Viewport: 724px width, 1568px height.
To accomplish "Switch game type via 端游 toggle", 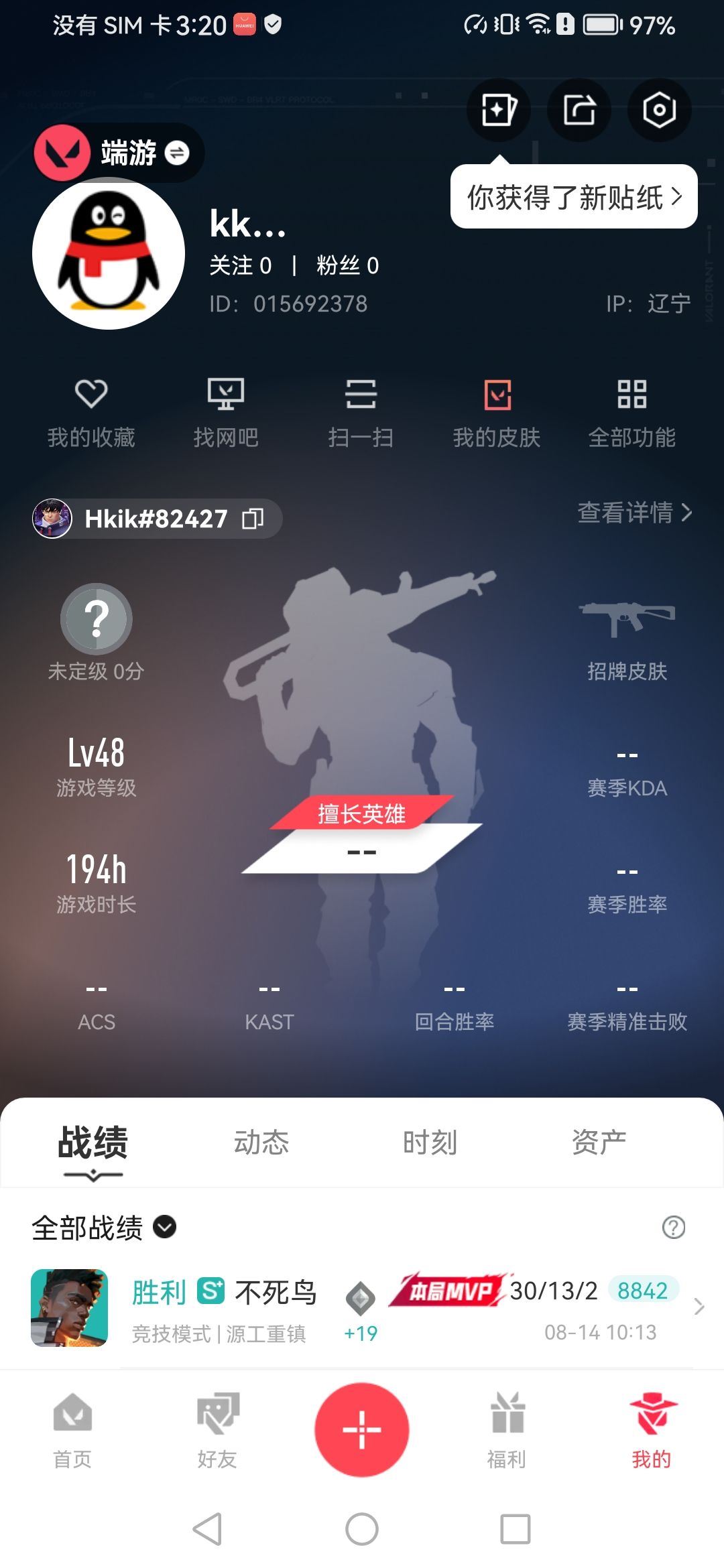I will [x=177, y=153].
